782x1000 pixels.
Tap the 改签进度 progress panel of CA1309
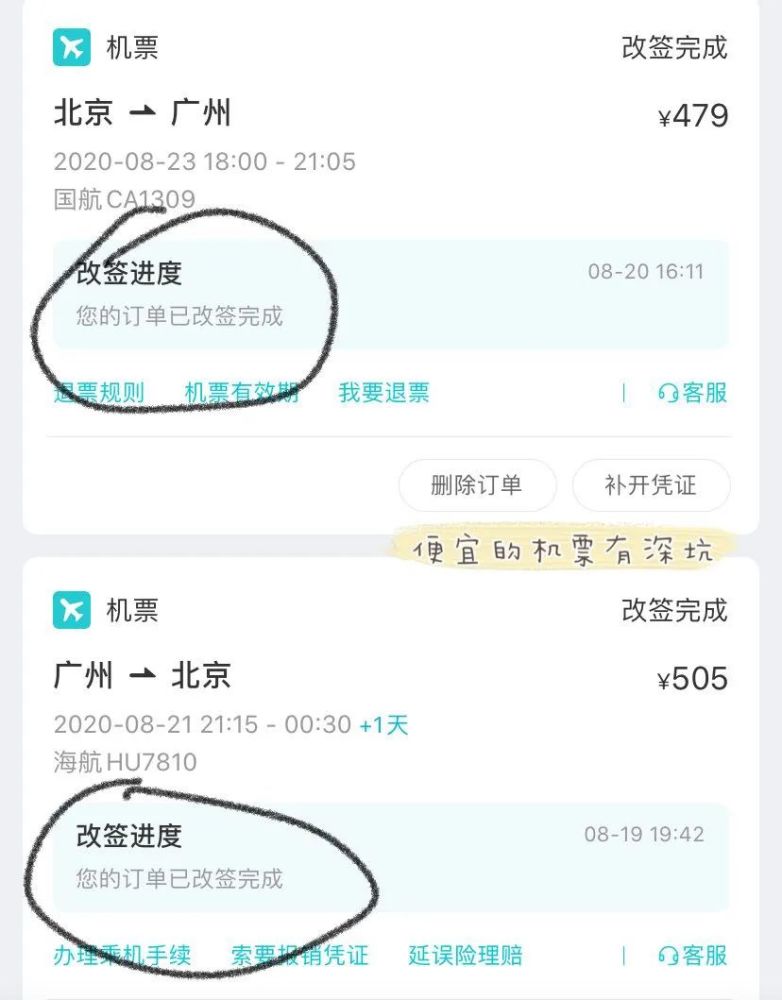point(390,292)
